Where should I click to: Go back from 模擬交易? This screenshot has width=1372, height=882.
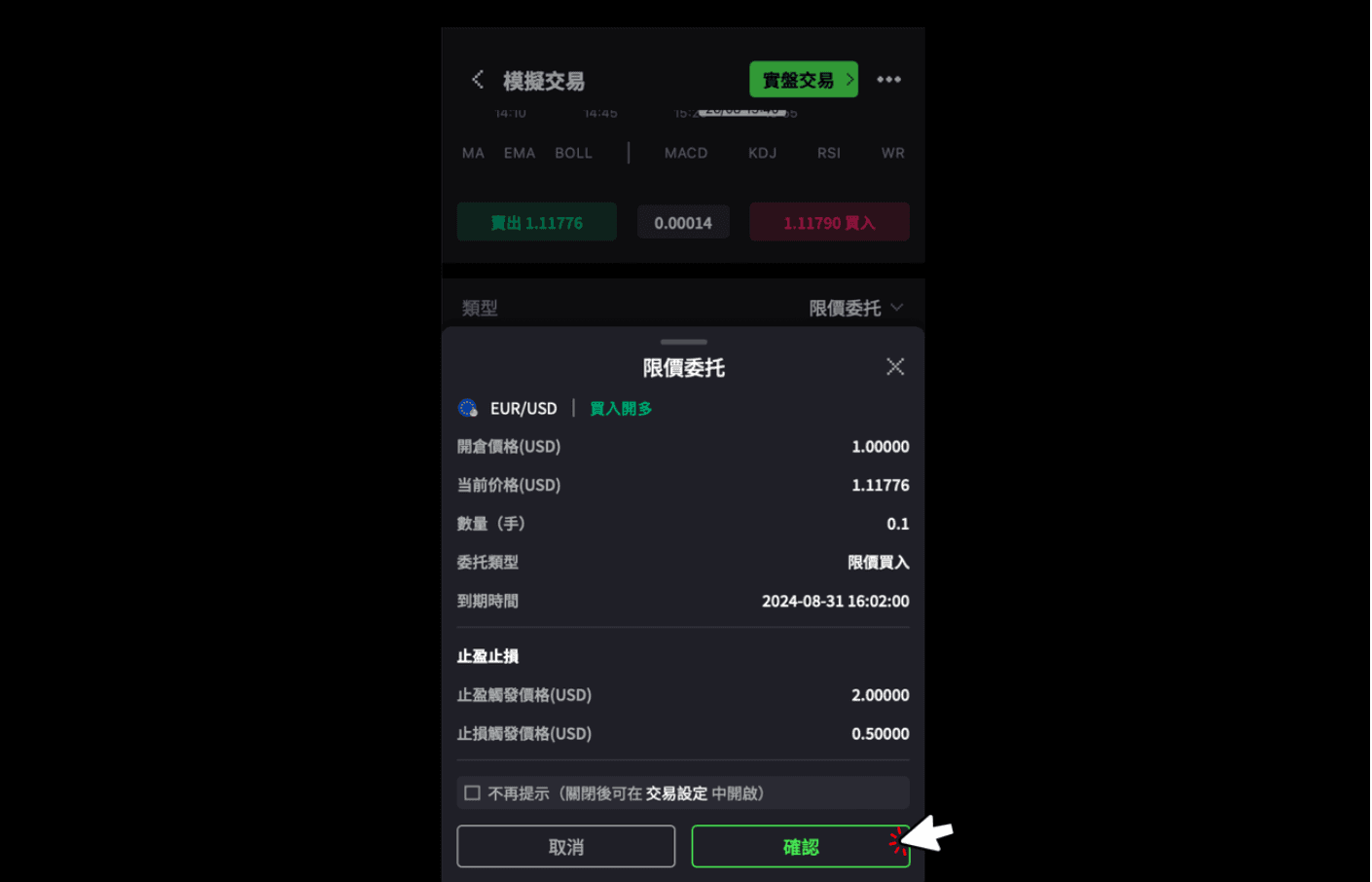478,80
